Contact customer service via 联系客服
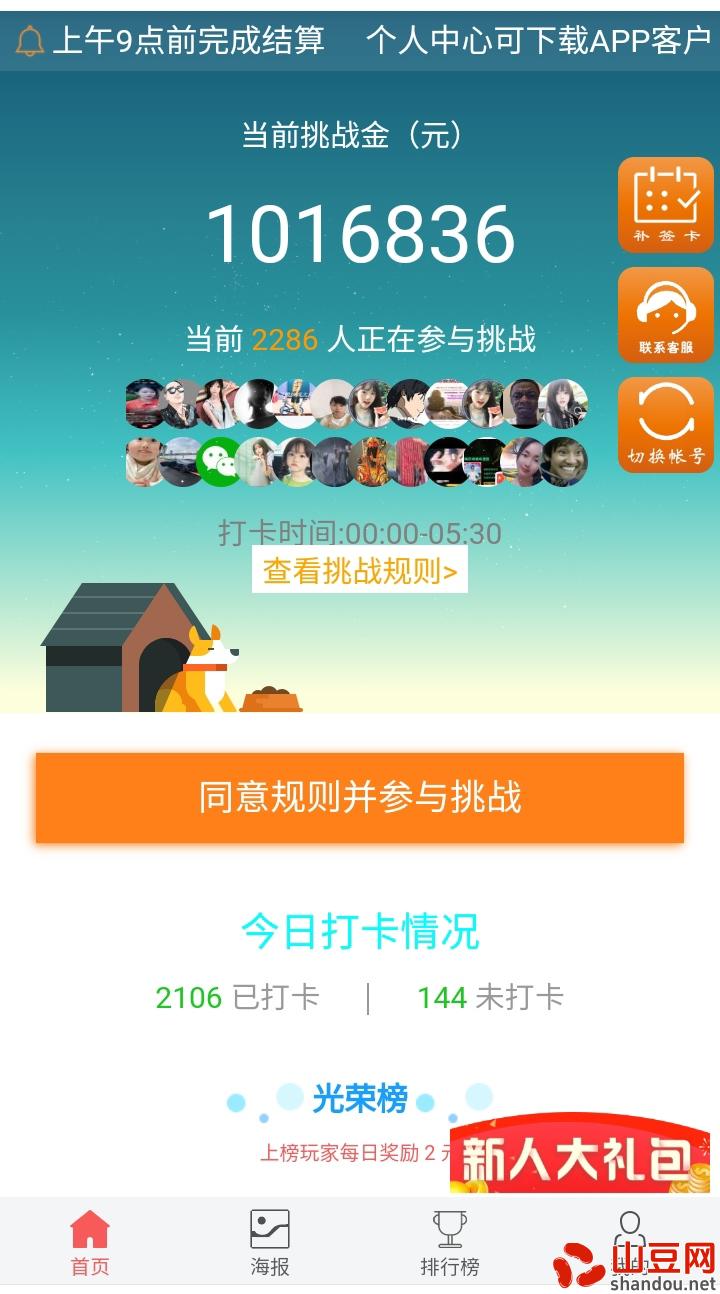Image resolution: width=720 pixels, height=1294 pixels. point(666,315)
